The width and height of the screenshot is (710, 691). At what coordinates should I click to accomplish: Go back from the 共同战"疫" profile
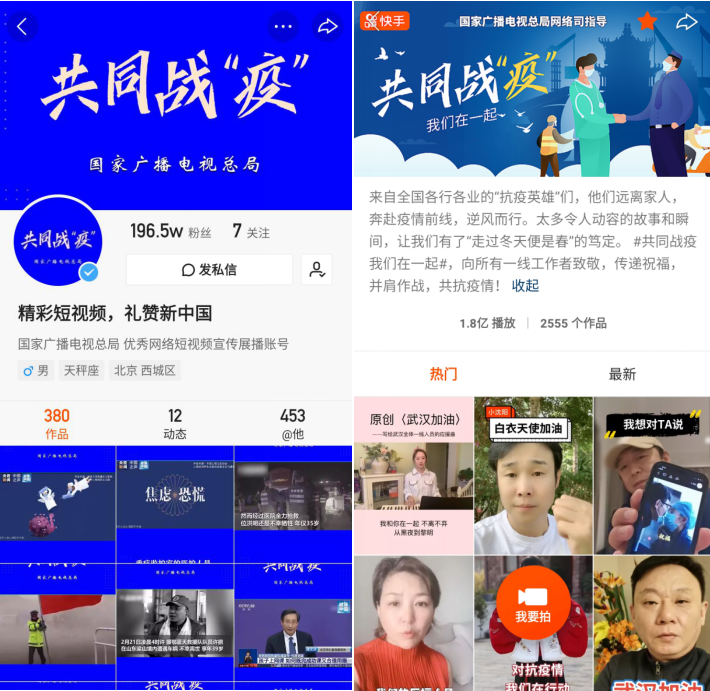(23, 27)
